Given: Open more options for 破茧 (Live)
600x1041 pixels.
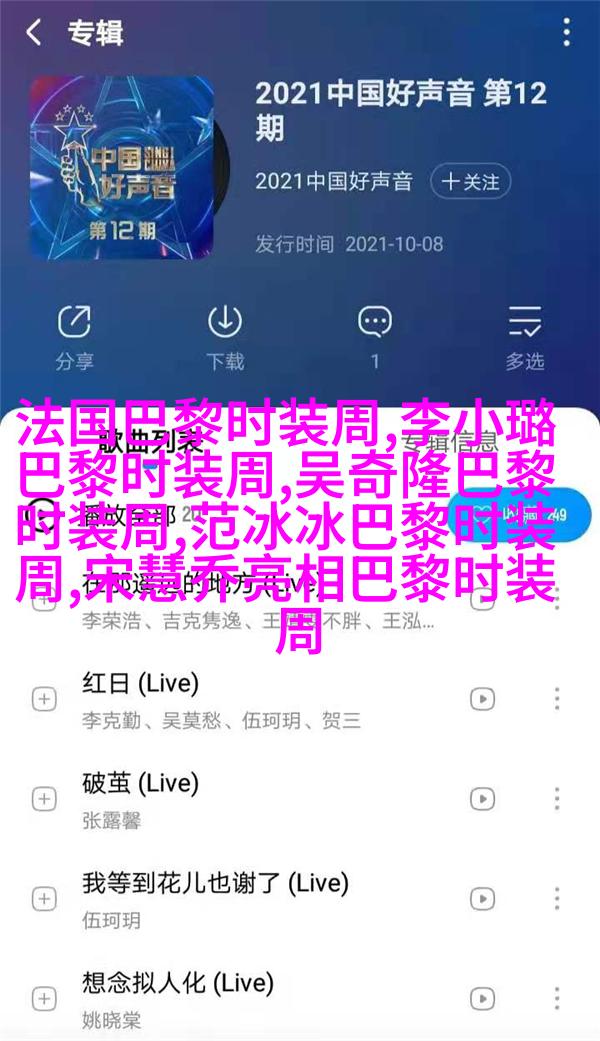Looking at the screenshot, I should tap(557, 799).
